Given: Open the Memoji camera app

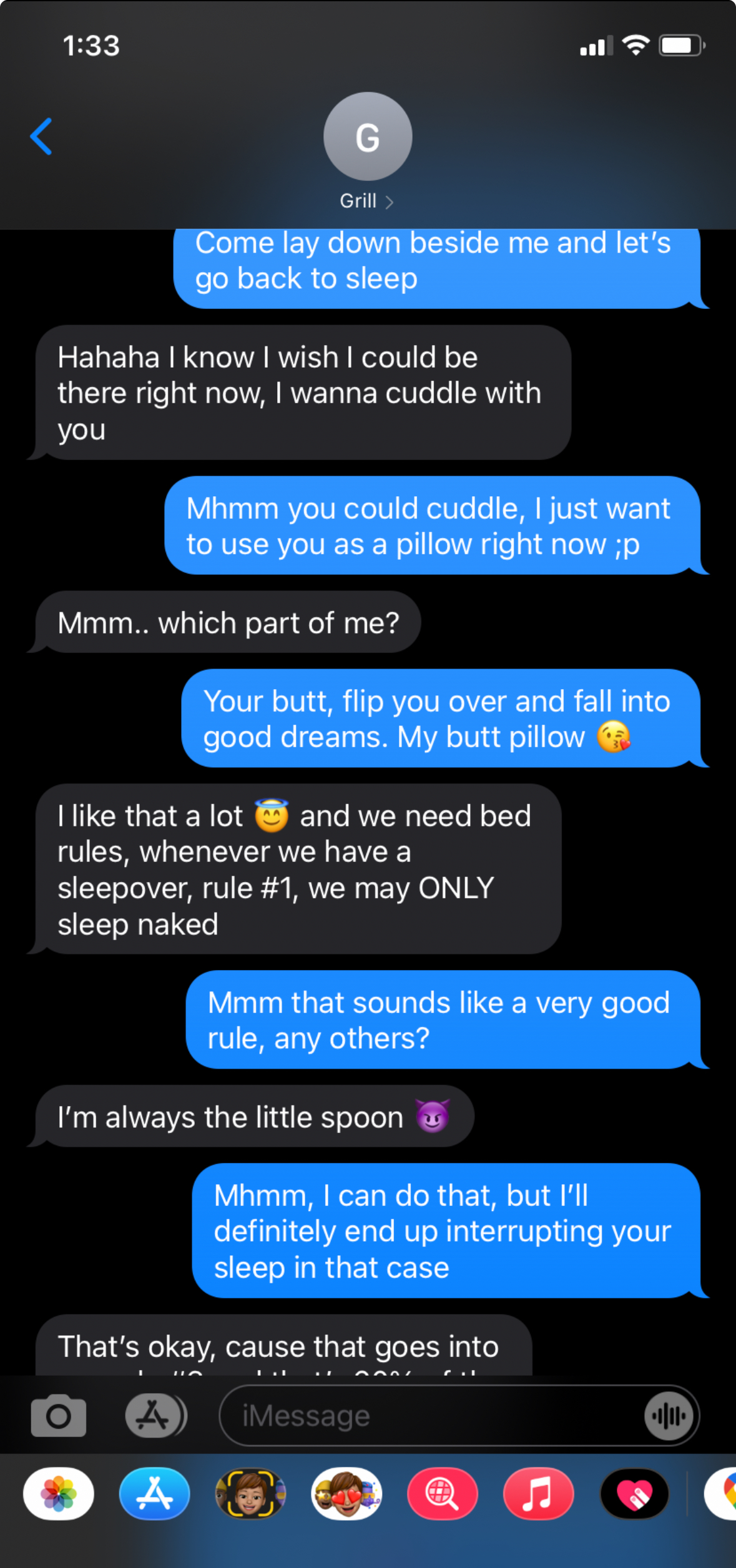Looking at the screenshot, I should click(250, 1494).
